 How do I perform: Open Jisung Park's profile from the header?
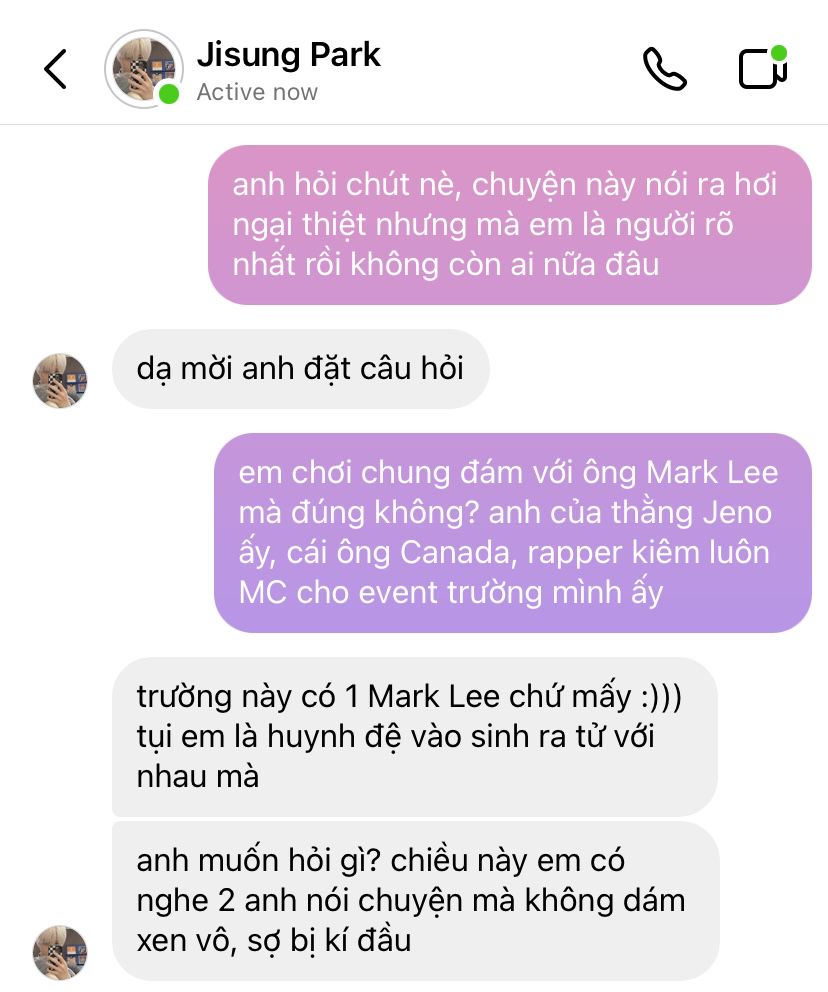pyautogui.click(x=288, y=69)
